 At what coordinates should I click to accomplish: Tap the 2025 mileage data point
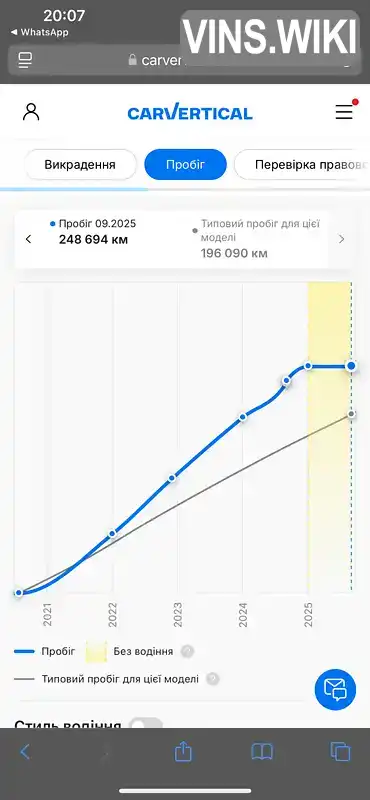pyautogui.click(x=308, y=366)
